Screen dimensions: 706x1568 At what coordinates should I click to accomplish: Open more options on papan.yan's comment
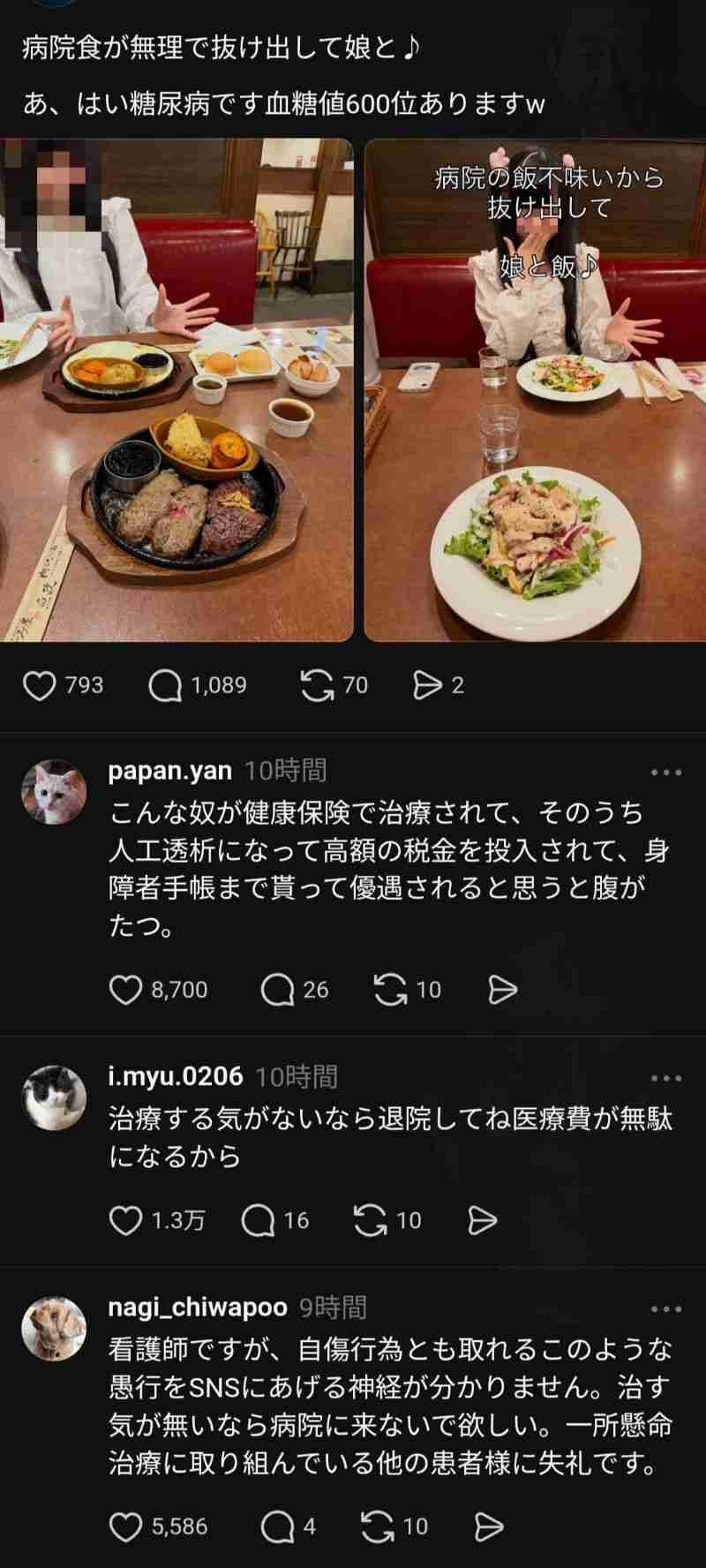[x=665, y=773]
